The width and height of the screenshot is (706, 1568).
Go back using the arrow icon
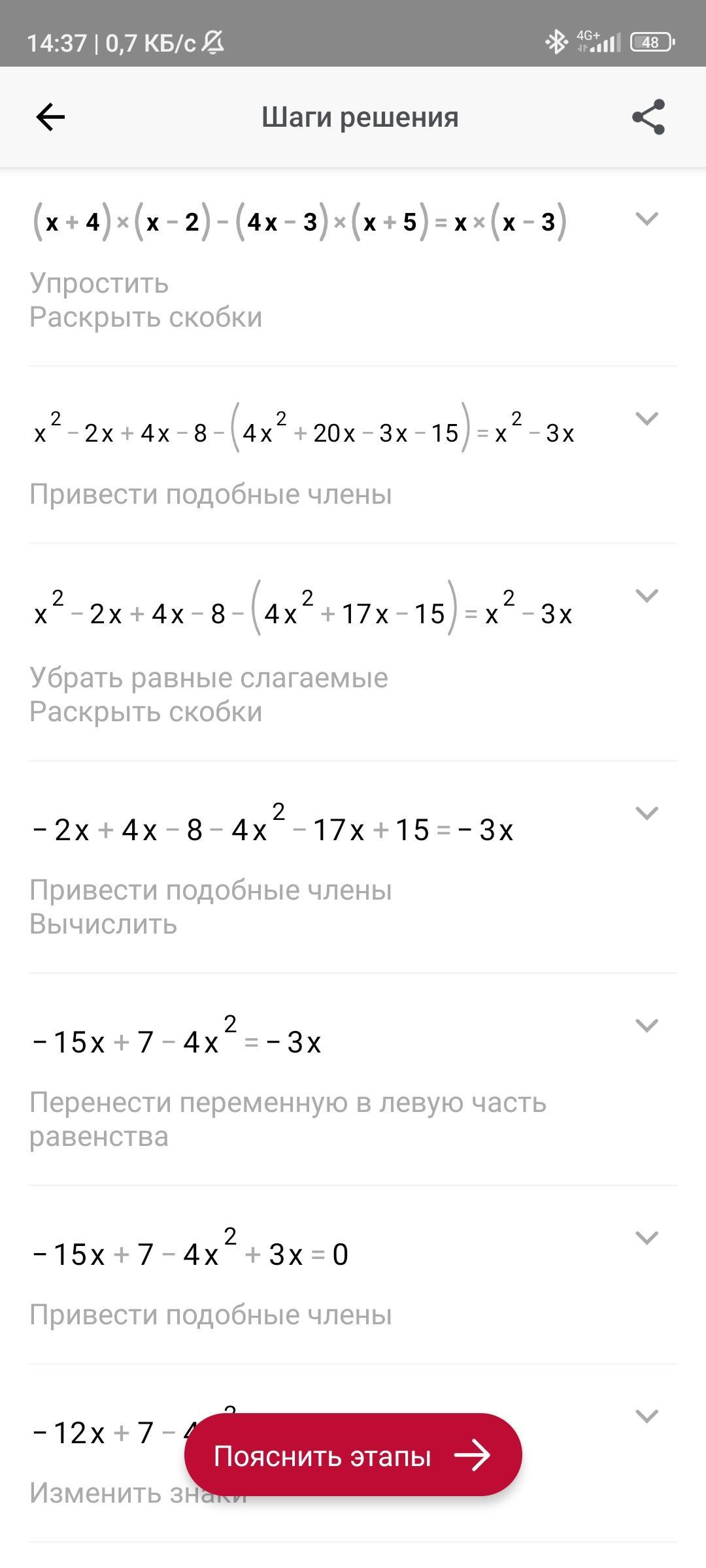tap(50, 118)
